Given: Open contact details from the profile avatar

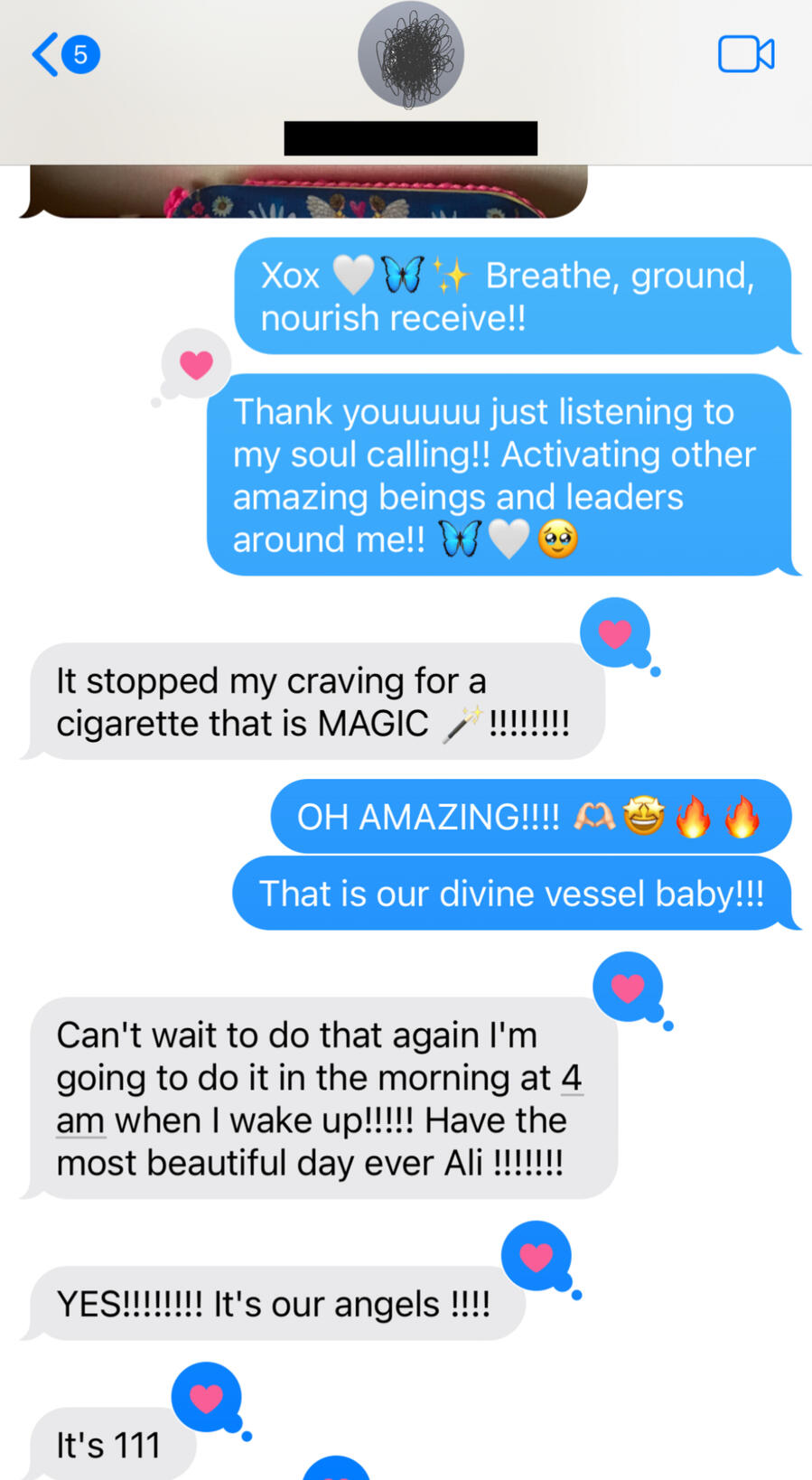Looking at the screenshot, I should (410, 56).
